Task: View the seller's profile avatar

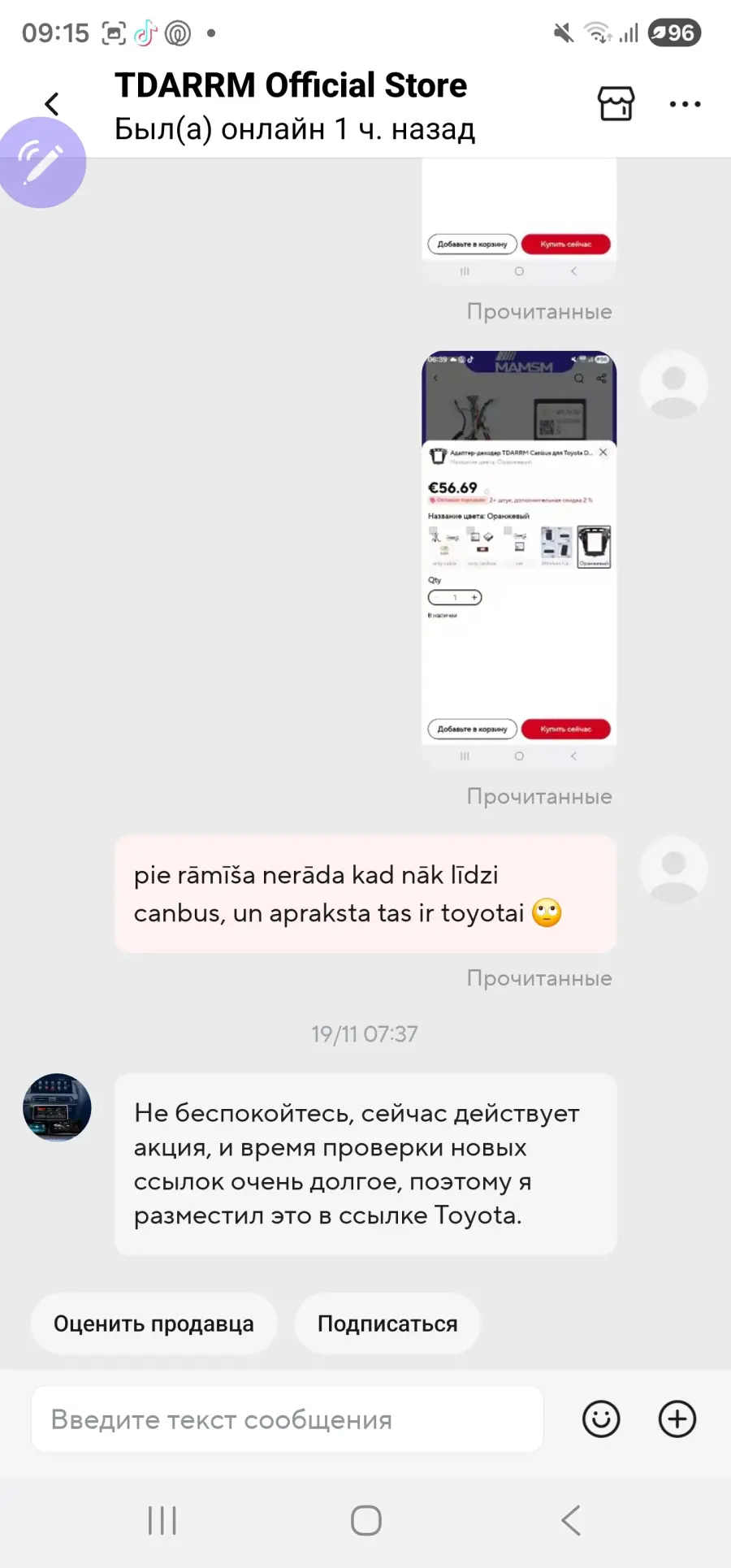Action: point(57,1107)
